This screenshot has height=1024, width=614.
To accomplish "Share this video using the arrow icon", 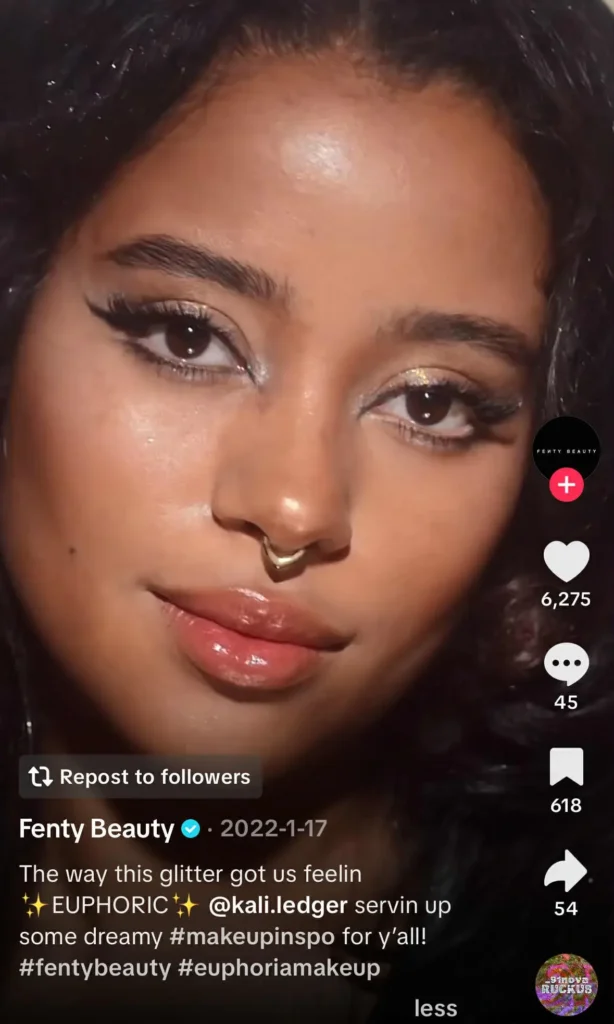I will (566, 871).
